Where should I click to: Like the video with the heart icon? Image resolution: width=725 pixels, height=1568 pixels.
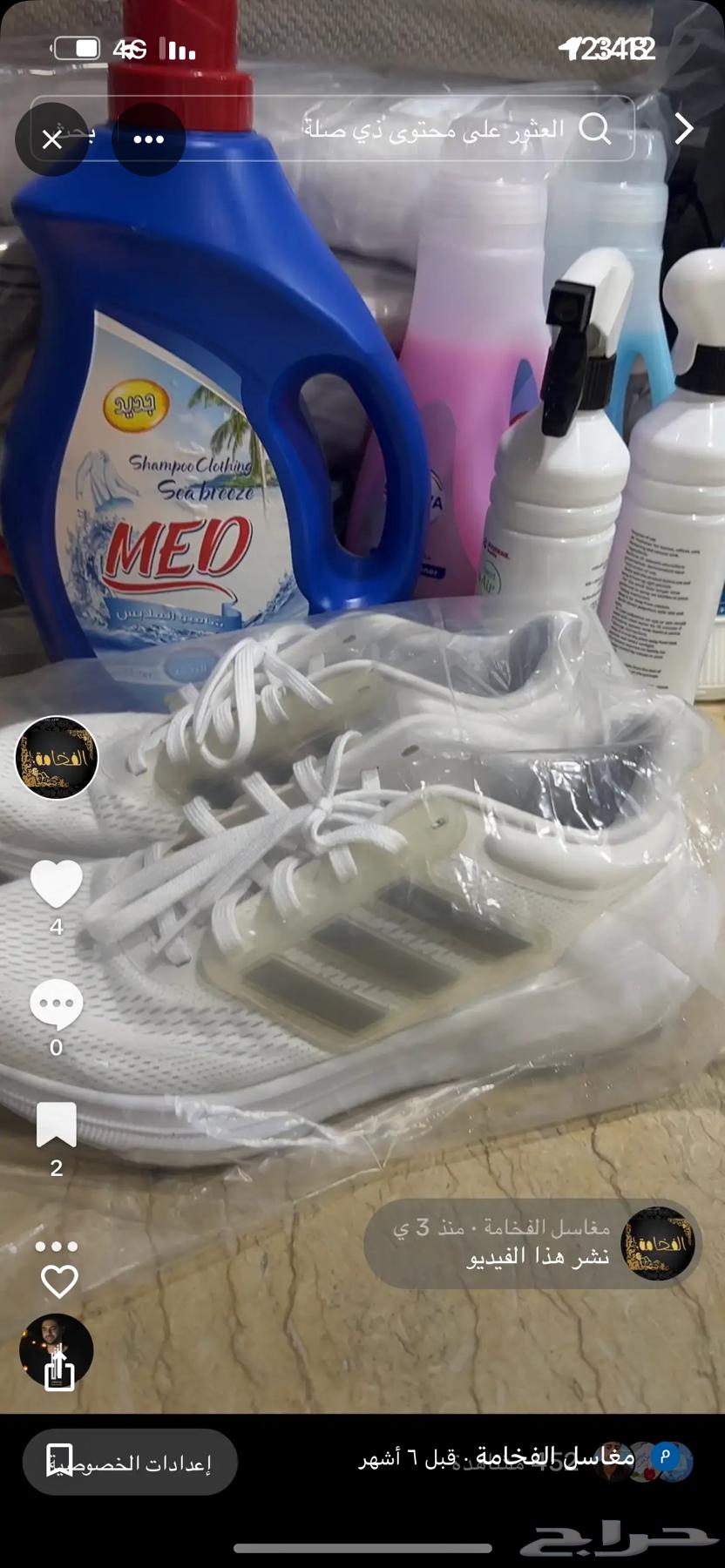57,884
